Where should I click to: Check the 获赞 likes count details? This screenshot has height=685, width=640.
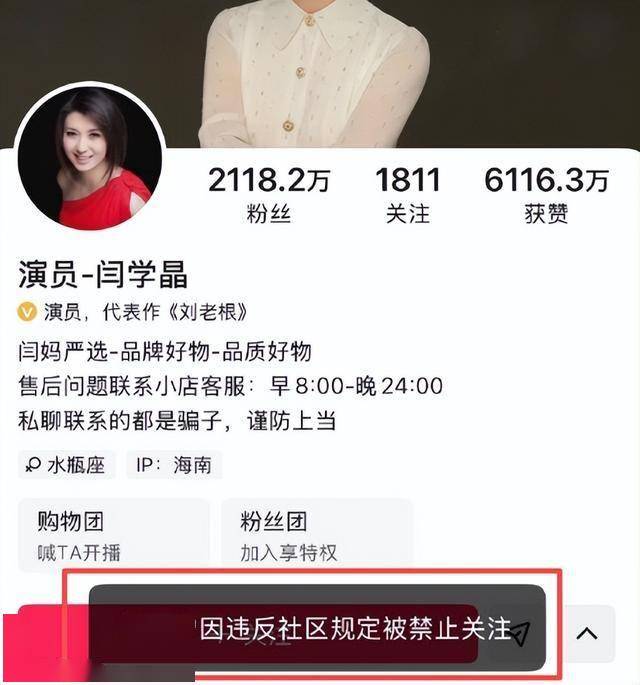point(546,193)
